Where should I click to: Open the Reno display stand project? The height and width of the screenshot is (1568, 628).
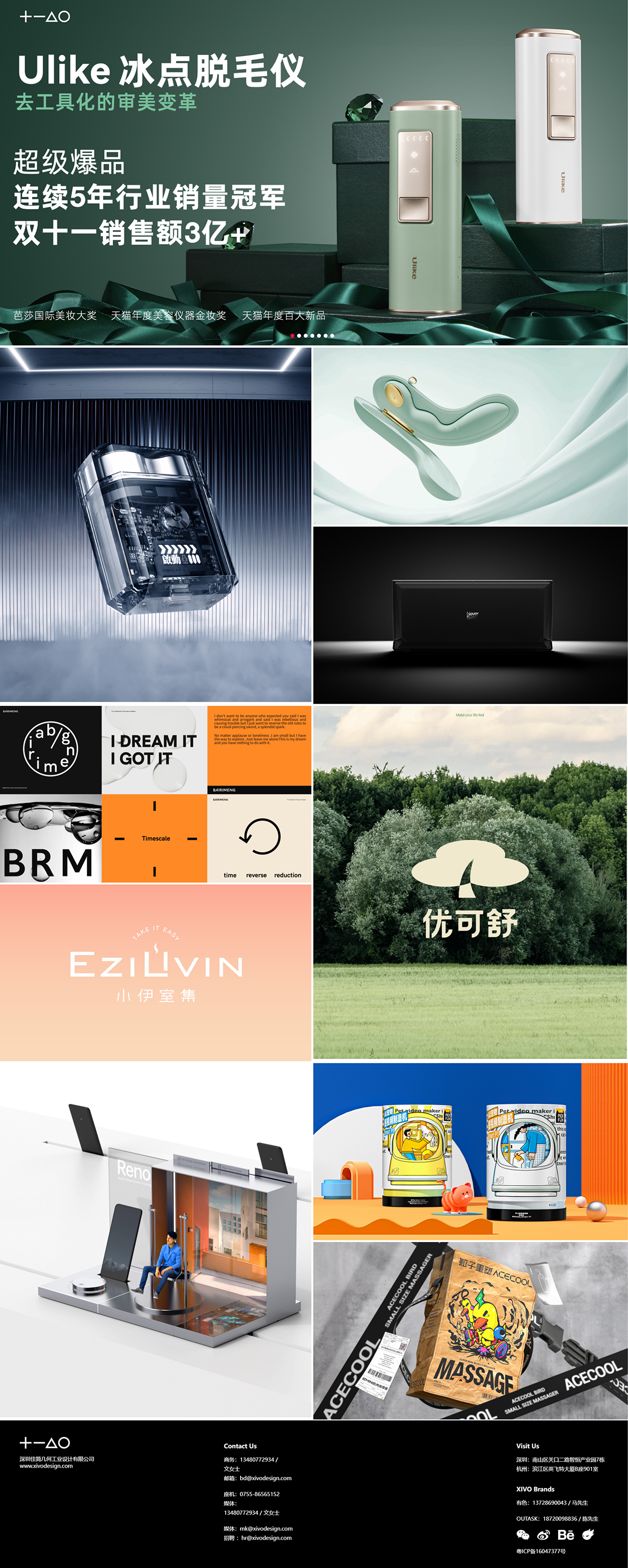[x=155, y=1240]
